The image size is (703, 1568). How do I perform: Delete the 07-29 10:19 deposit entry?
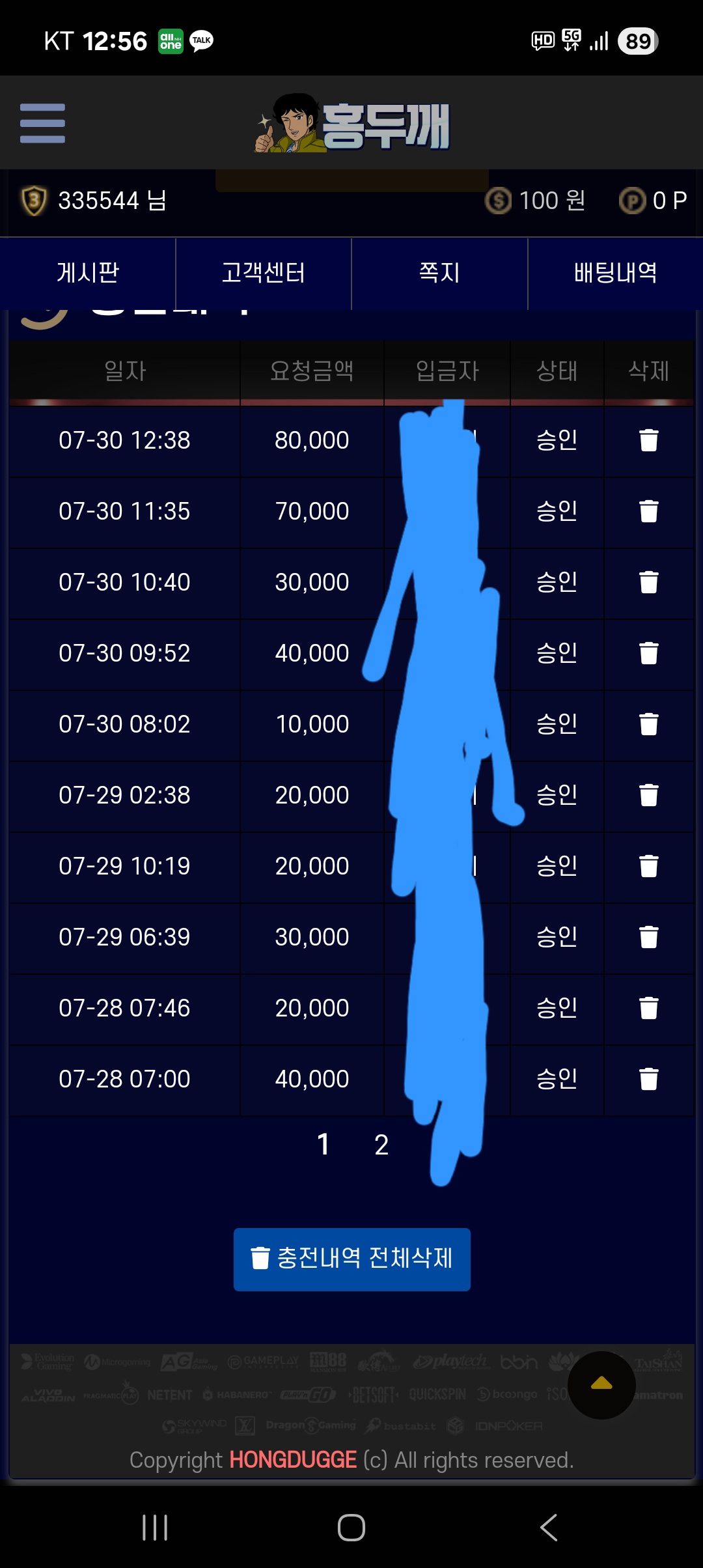(x=649, y=866)
